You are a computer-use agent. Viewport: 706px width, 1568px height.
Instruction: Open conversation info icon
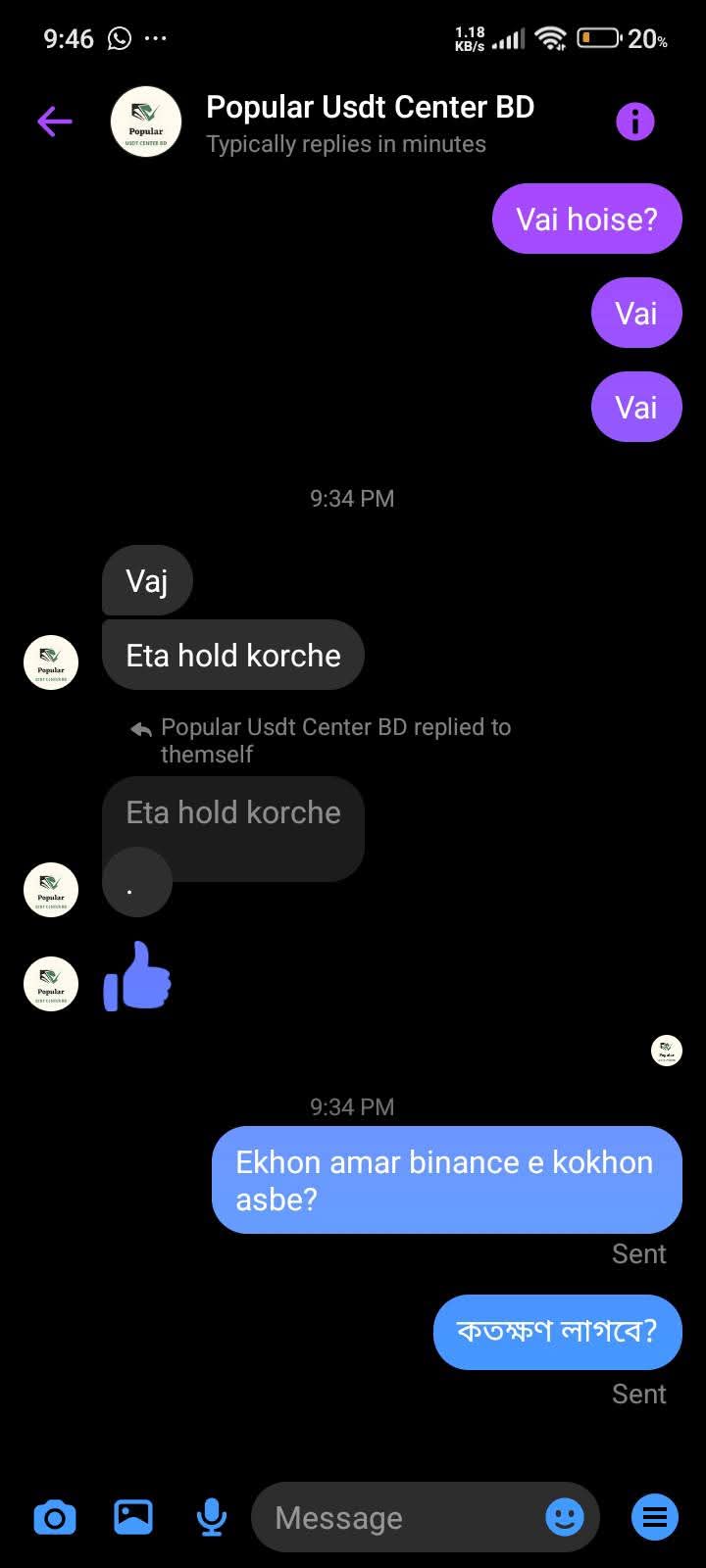point(634,122)
